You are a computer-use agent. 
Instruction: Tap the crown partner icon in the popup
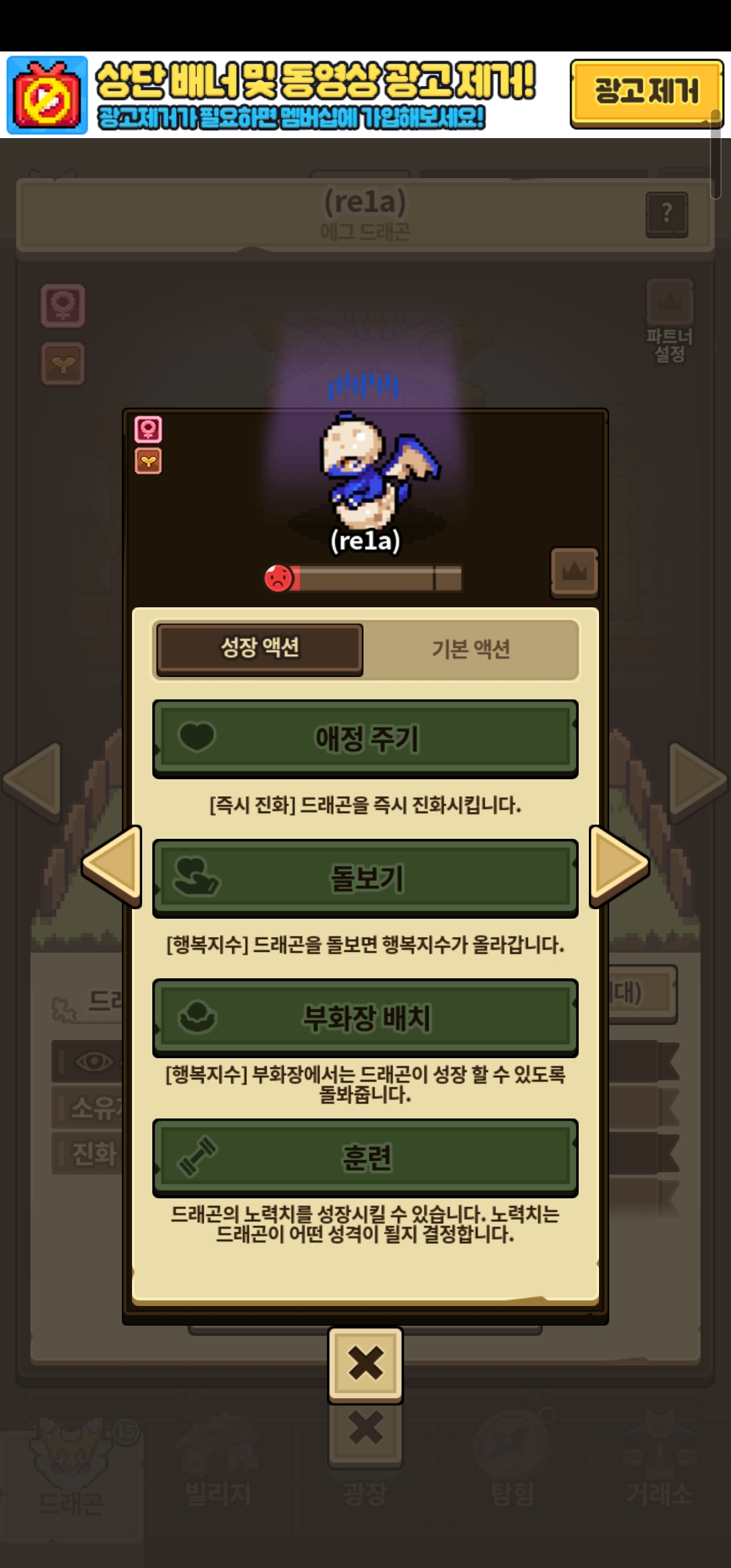(575, 573)
